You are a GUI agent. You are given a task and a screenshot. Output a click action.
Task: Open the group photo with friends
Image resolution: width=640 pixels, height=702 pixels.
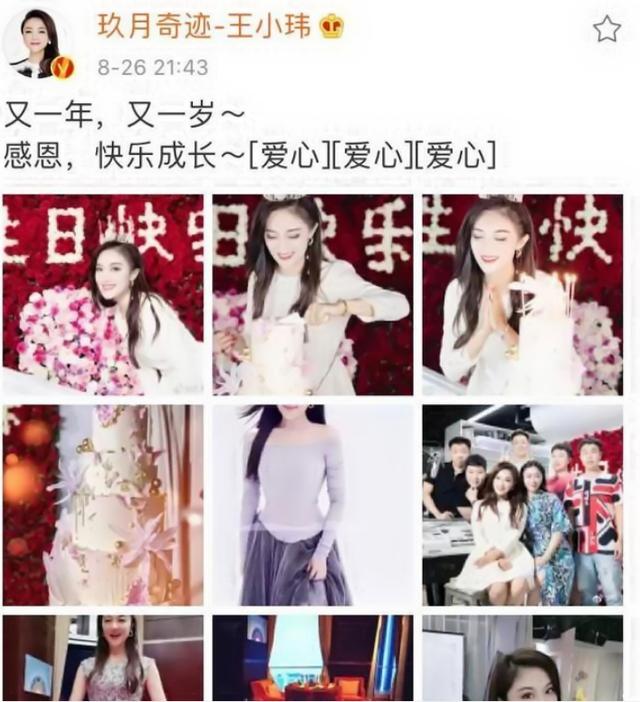pos(522,505)
